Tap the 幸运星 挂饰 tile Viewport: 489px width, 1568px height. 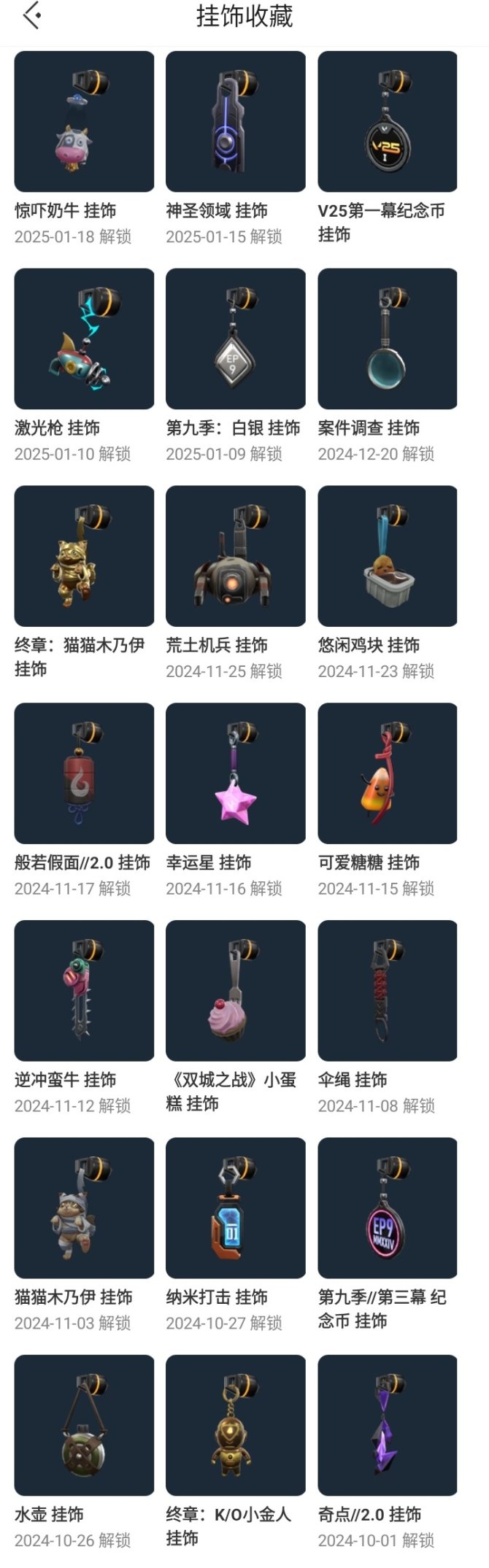coord(235,773)
